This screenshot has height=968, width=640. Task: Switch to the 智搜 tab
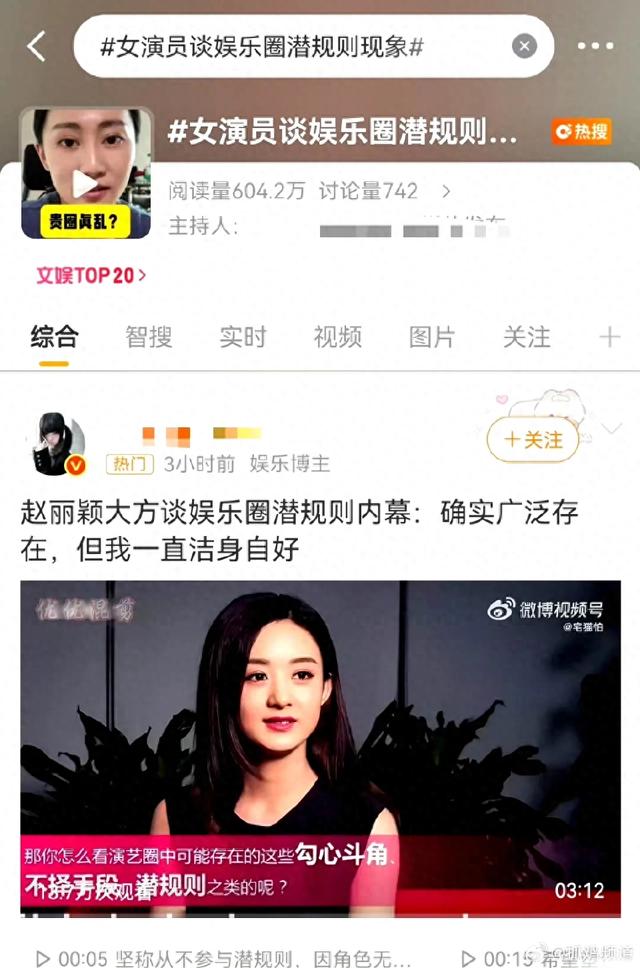(x=149, y=337)
